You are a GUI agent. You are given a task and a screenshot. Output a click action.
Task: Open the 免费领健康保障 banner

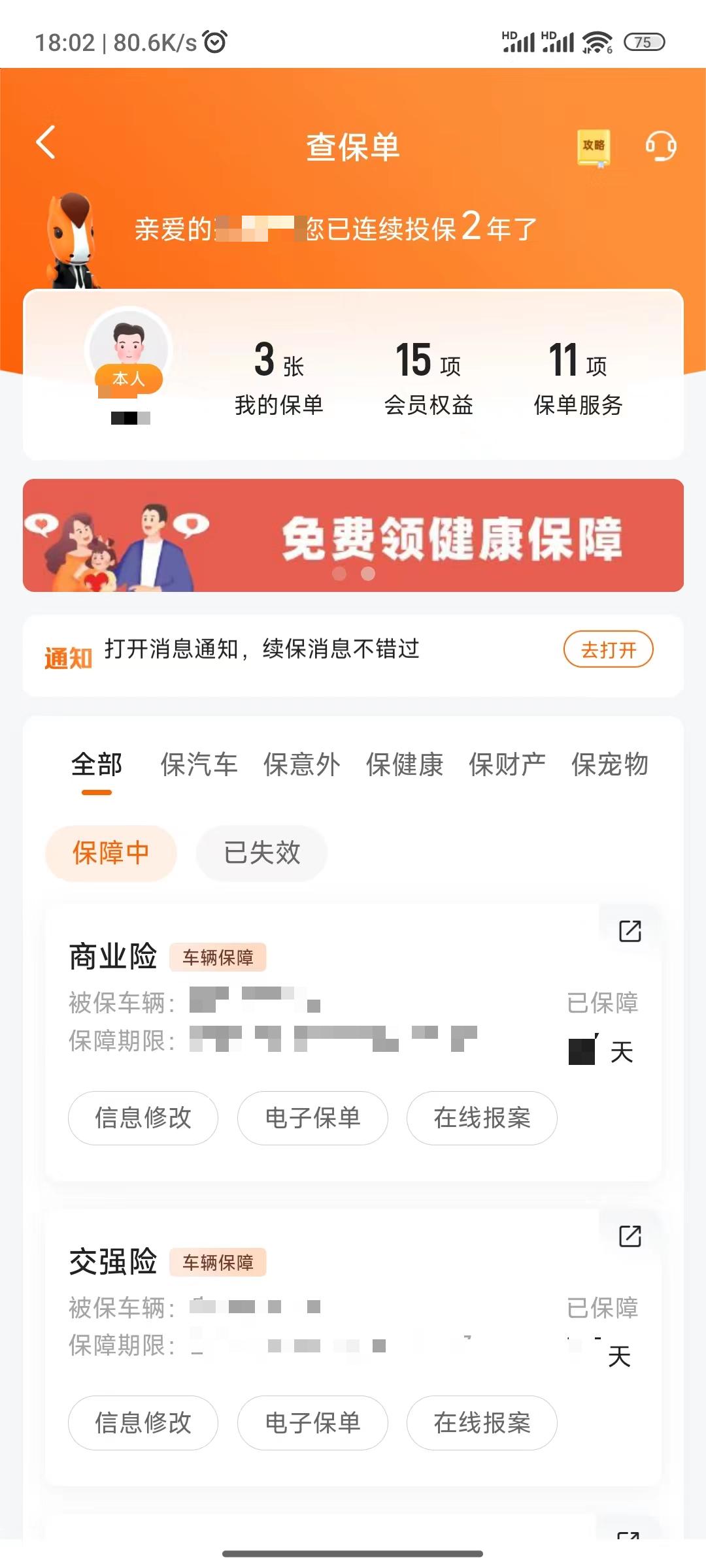pyautogui.click(x=353, y=536)
